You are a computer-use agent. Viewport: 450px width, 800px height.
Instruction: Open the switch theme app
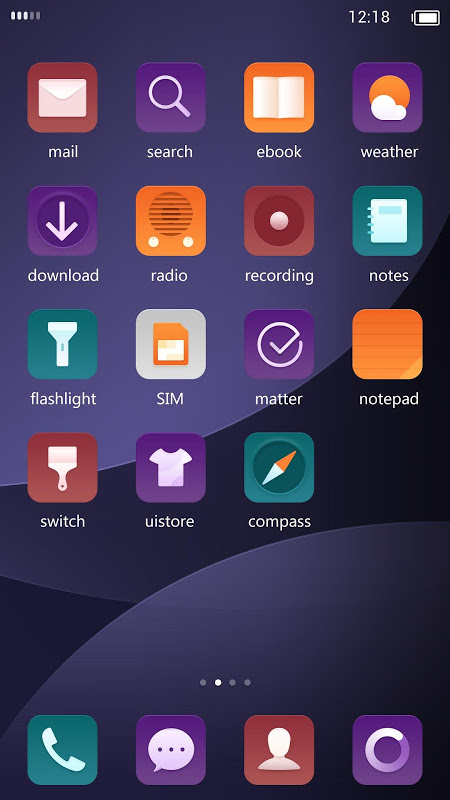tap(62, 468)
